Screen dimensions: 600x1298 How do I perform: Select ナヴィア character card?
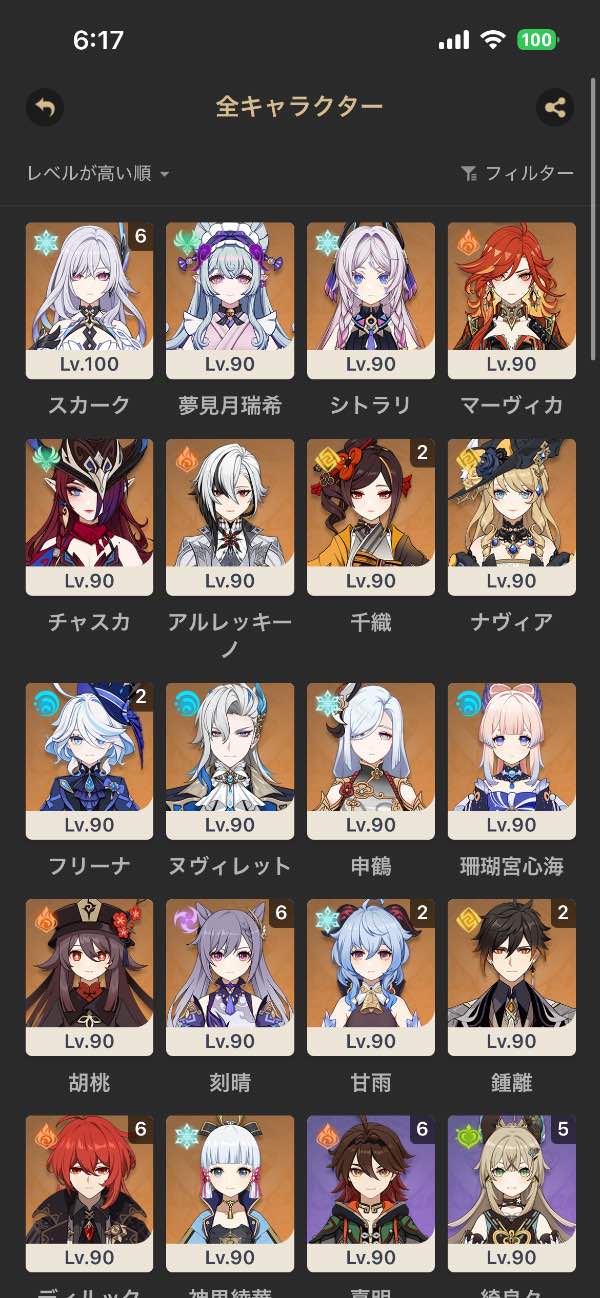512,517
